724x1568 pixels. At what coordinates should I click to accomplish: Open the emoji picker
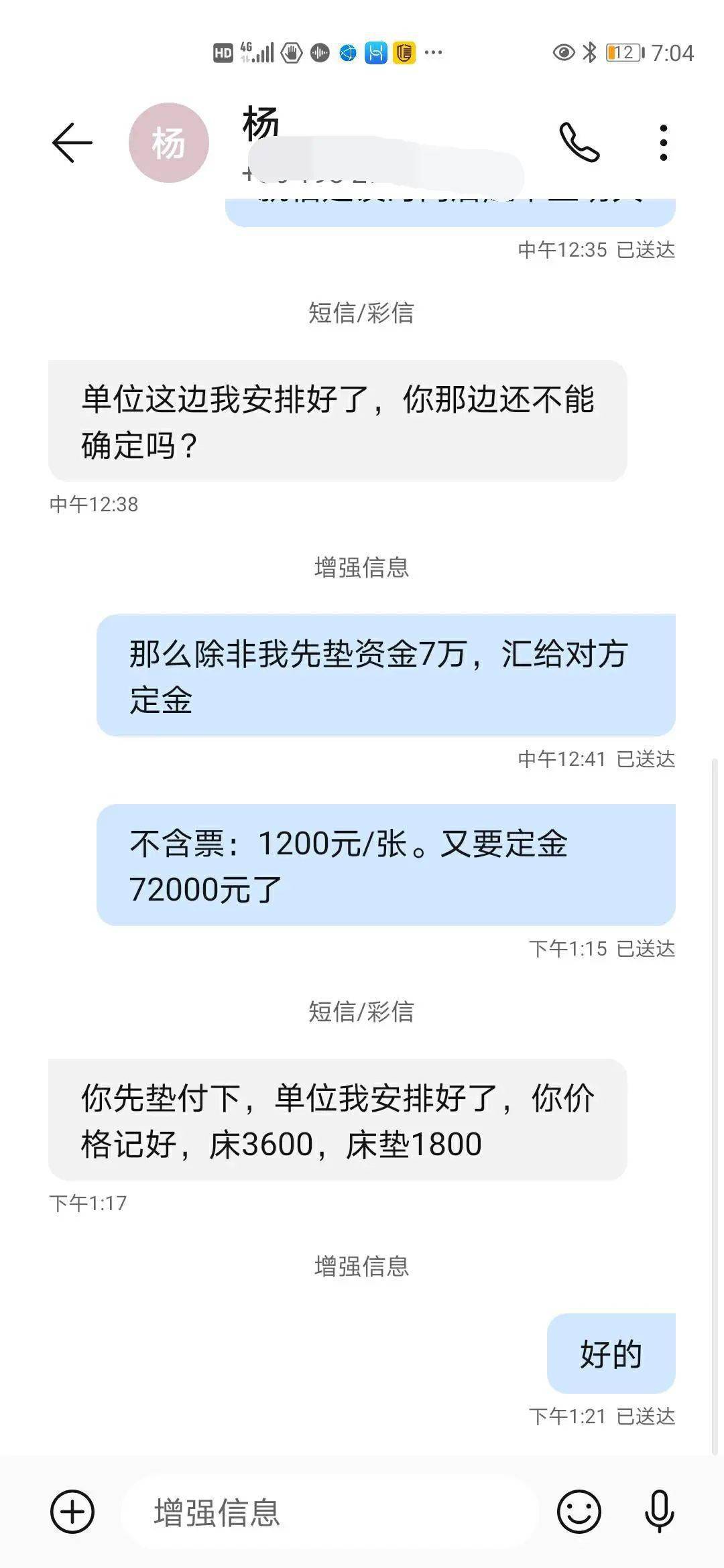coord(579,1512)
